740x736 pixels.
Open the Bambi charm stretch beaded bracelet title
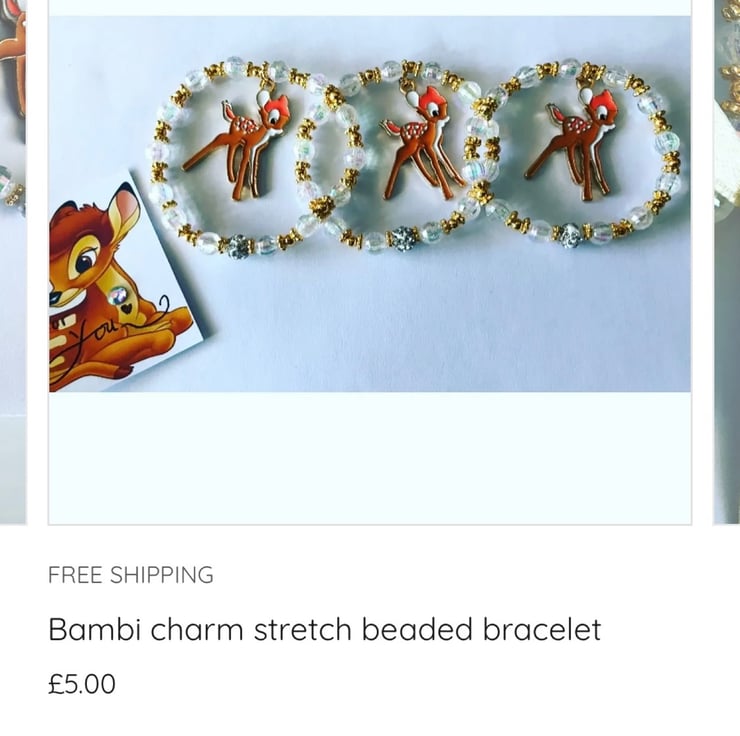pyautogui.click(x=324, y=630)
